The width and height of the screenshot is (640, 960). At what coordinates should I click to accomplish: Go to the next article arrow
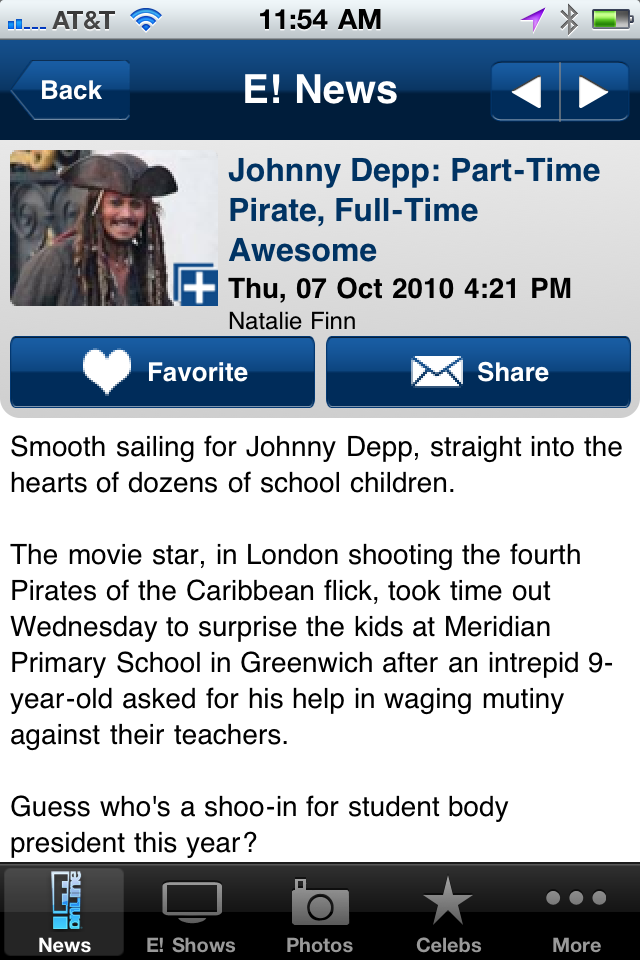[594, 91]
